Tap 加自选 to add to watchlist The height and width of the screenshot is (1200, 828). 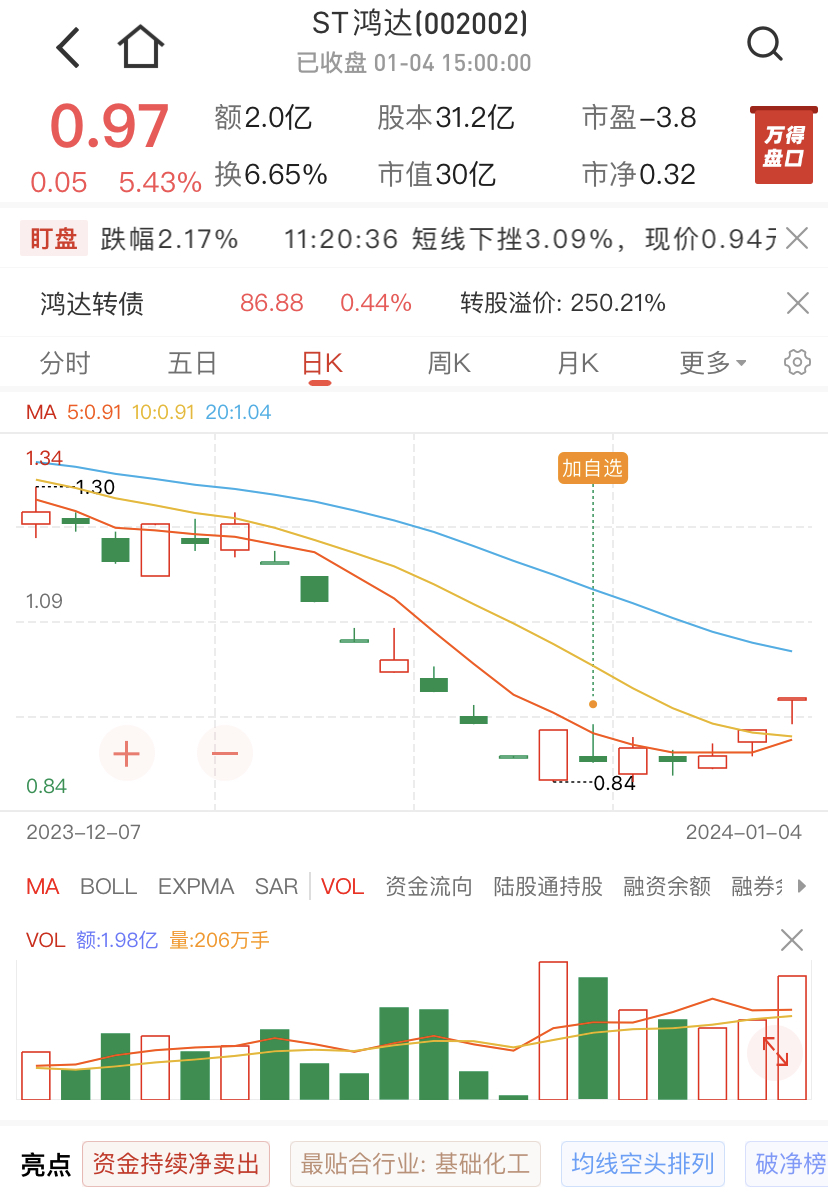point(593,468)
